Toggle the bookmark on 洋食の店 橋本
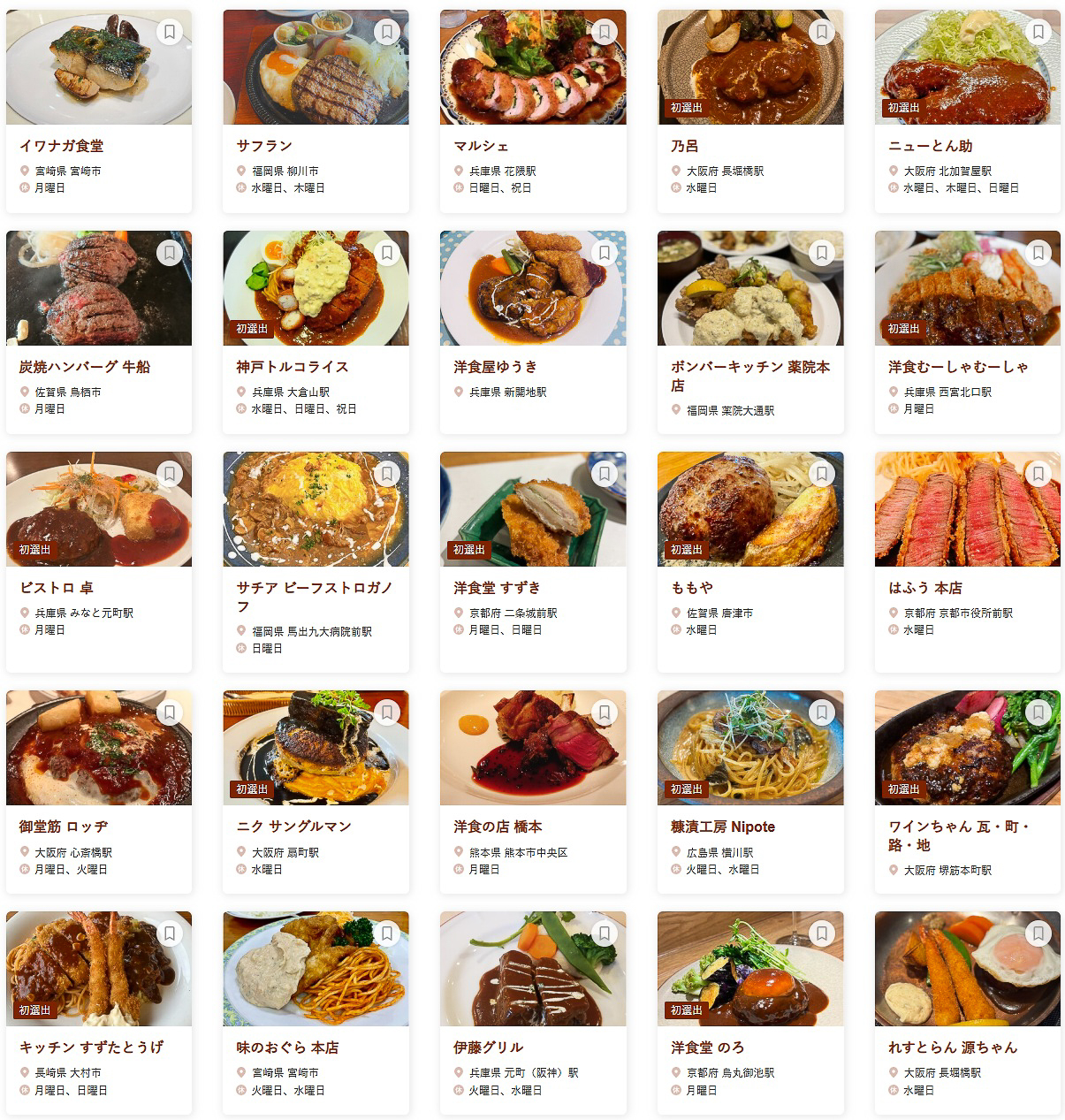 click(x=605, y=710)
